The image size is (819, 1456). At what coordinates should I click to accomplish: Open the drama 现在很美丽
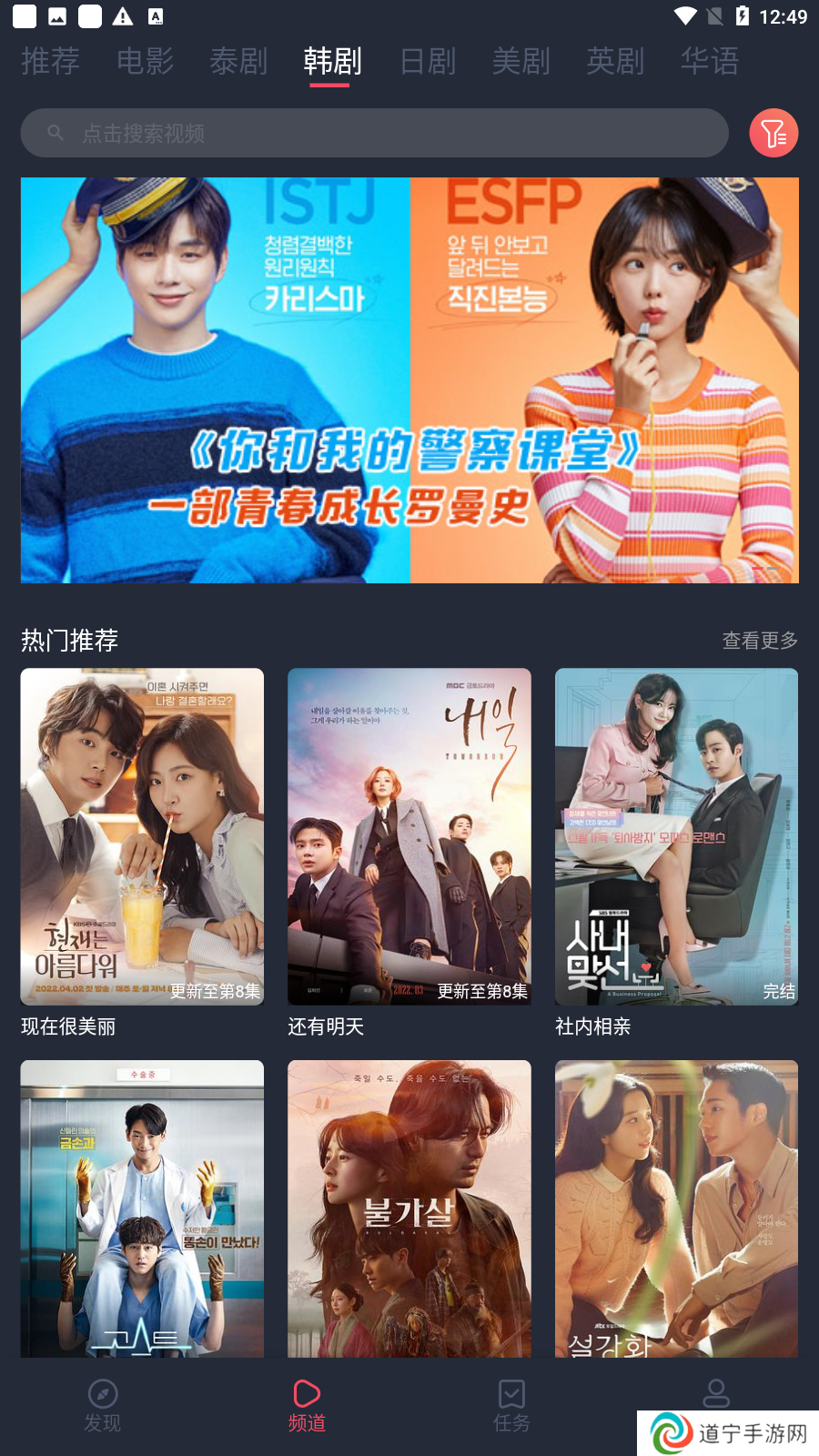point(142,837)
